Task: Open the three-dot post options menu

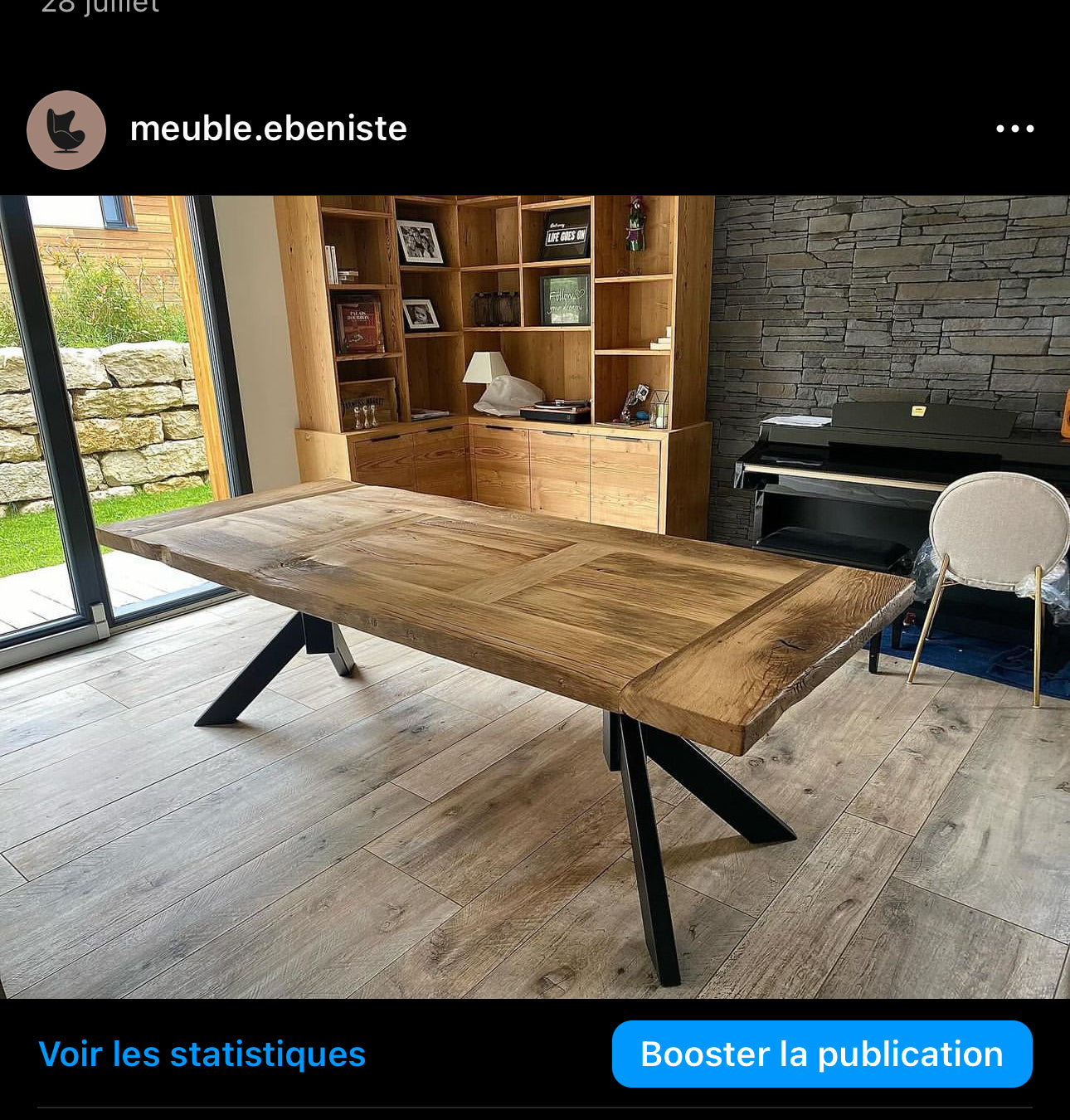Action: [1014, 129]
